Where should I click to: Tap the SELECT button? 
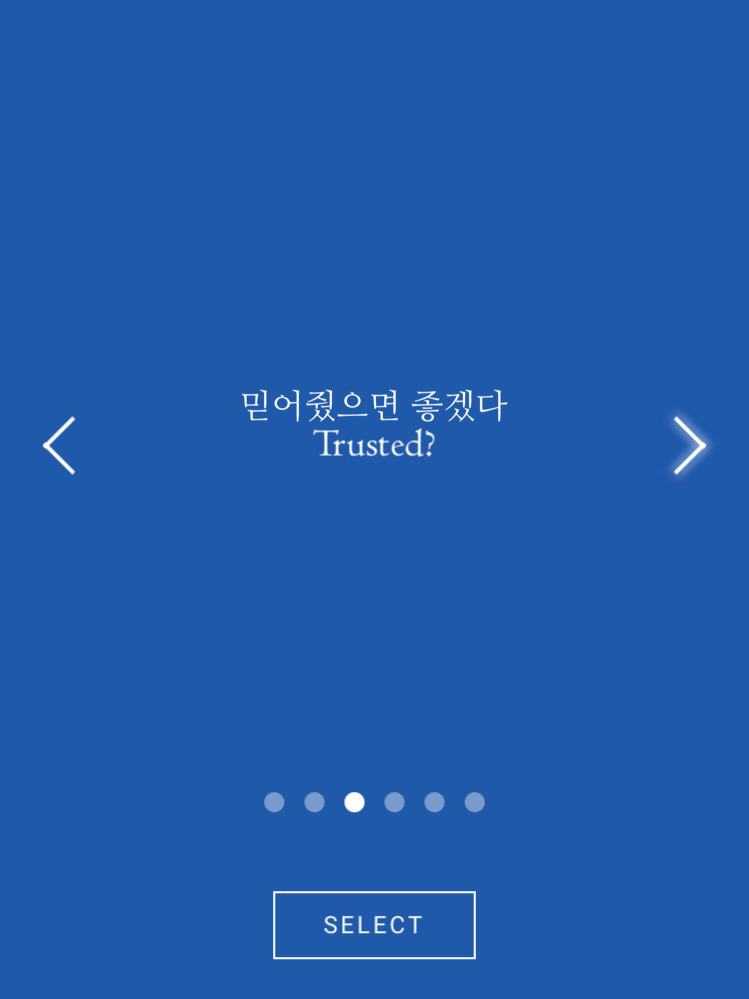(x=374, y=924)
